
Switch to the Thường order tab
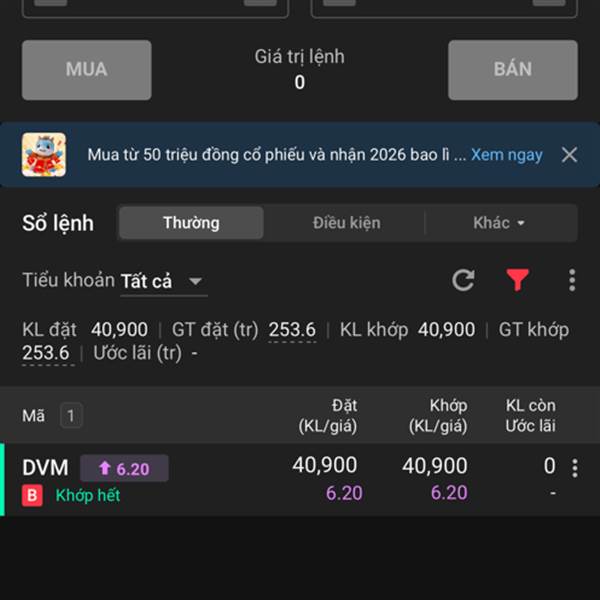[191, 223]
